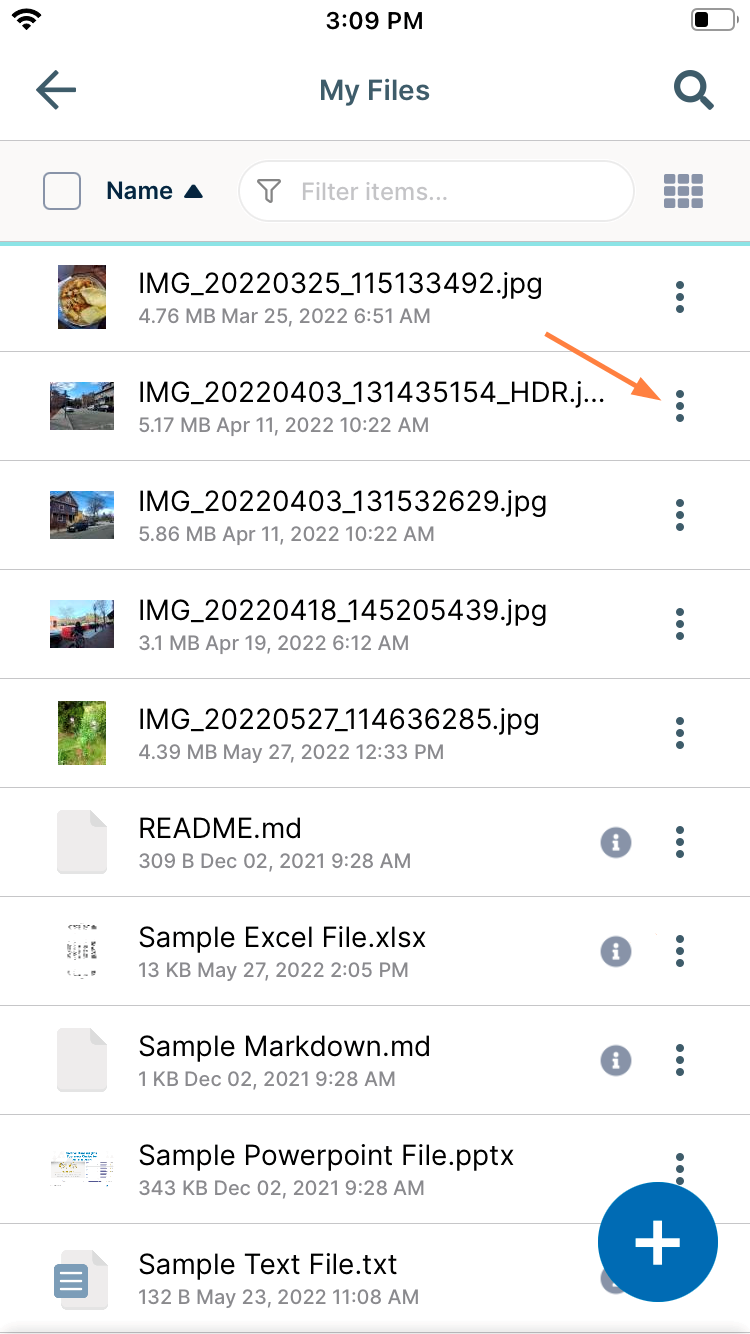Open the three-dot menu for IMG_20220325_115133492.jpg
Screen dimensions: 750x1334
(680, 297)
